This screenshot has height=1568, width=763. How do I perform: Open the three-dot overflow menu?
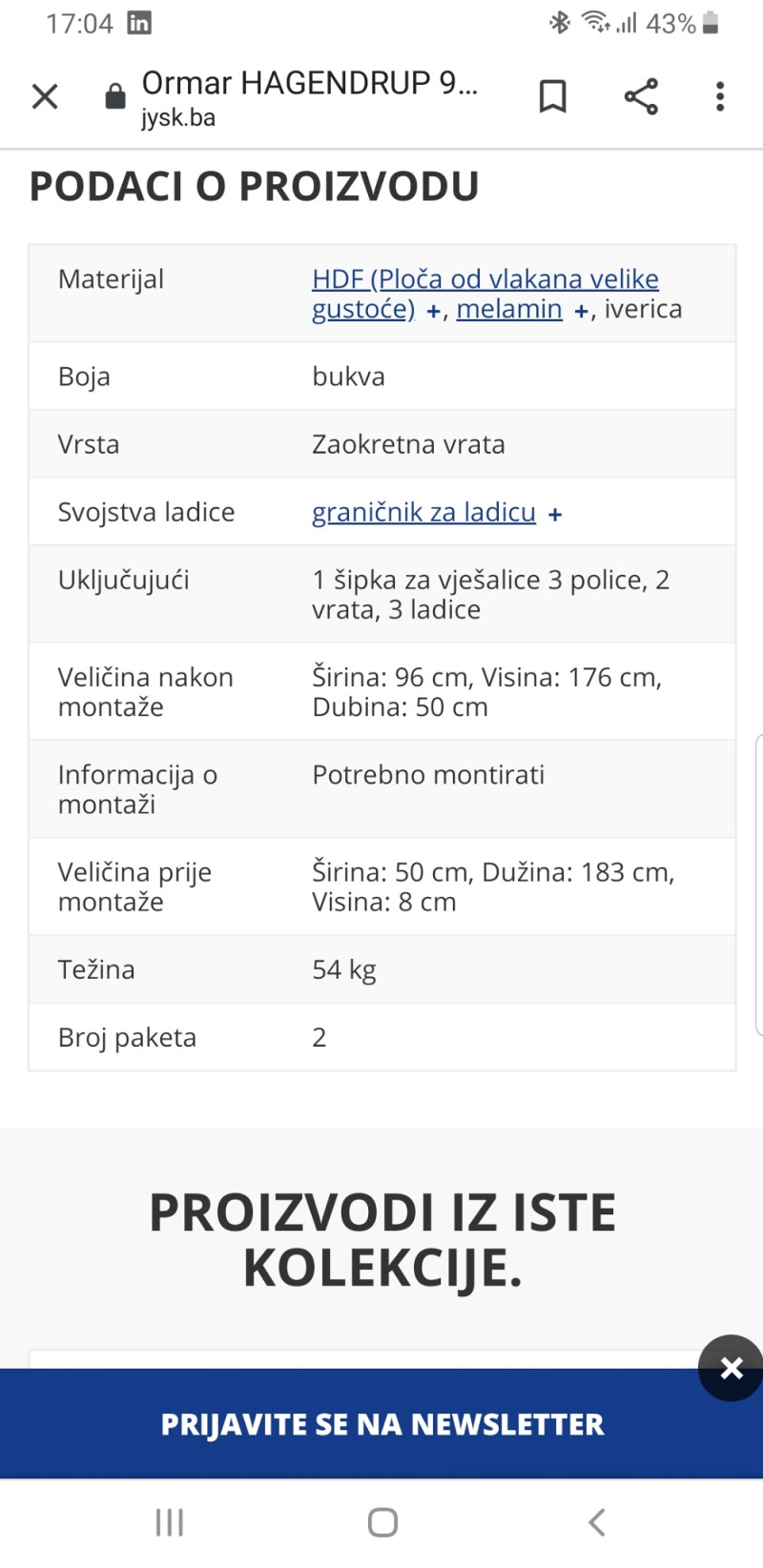tap(720, 96)
